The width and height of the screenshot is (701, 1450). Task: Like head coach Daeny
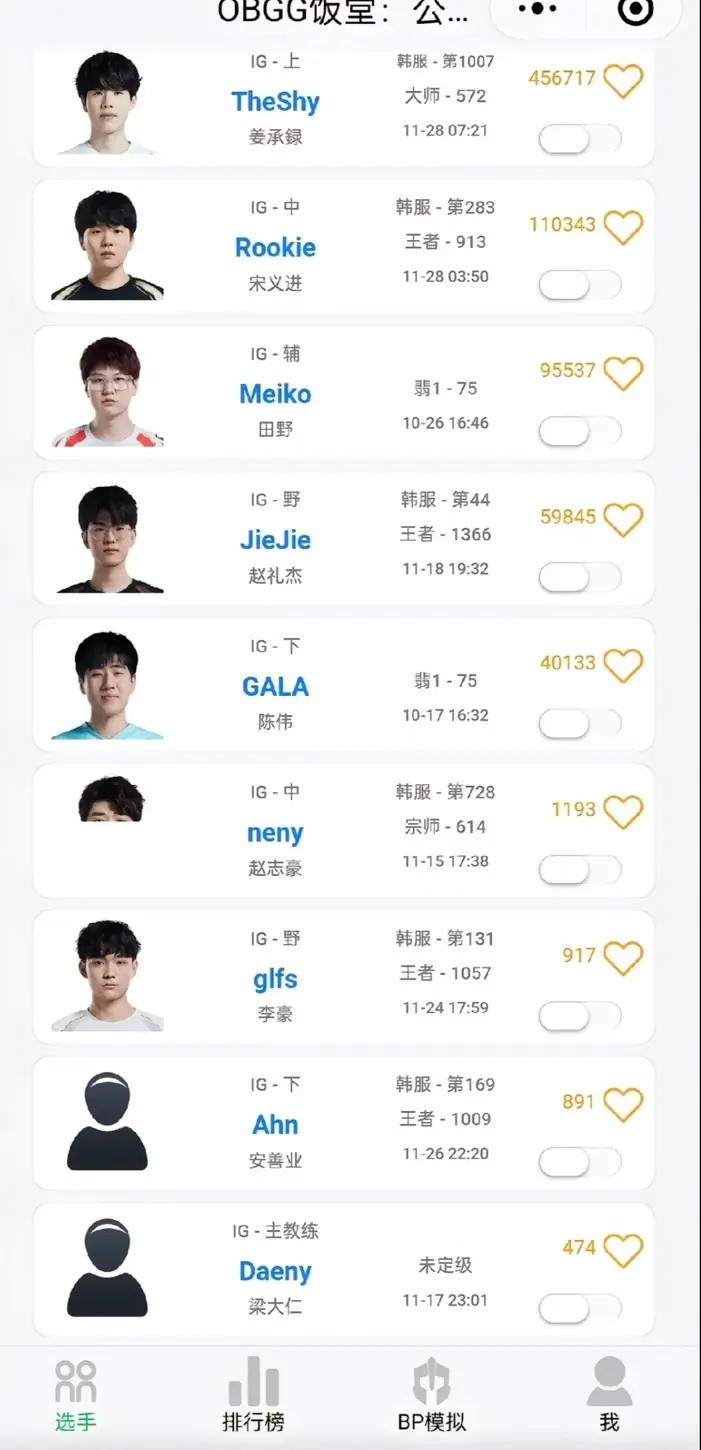[623, 1250]
